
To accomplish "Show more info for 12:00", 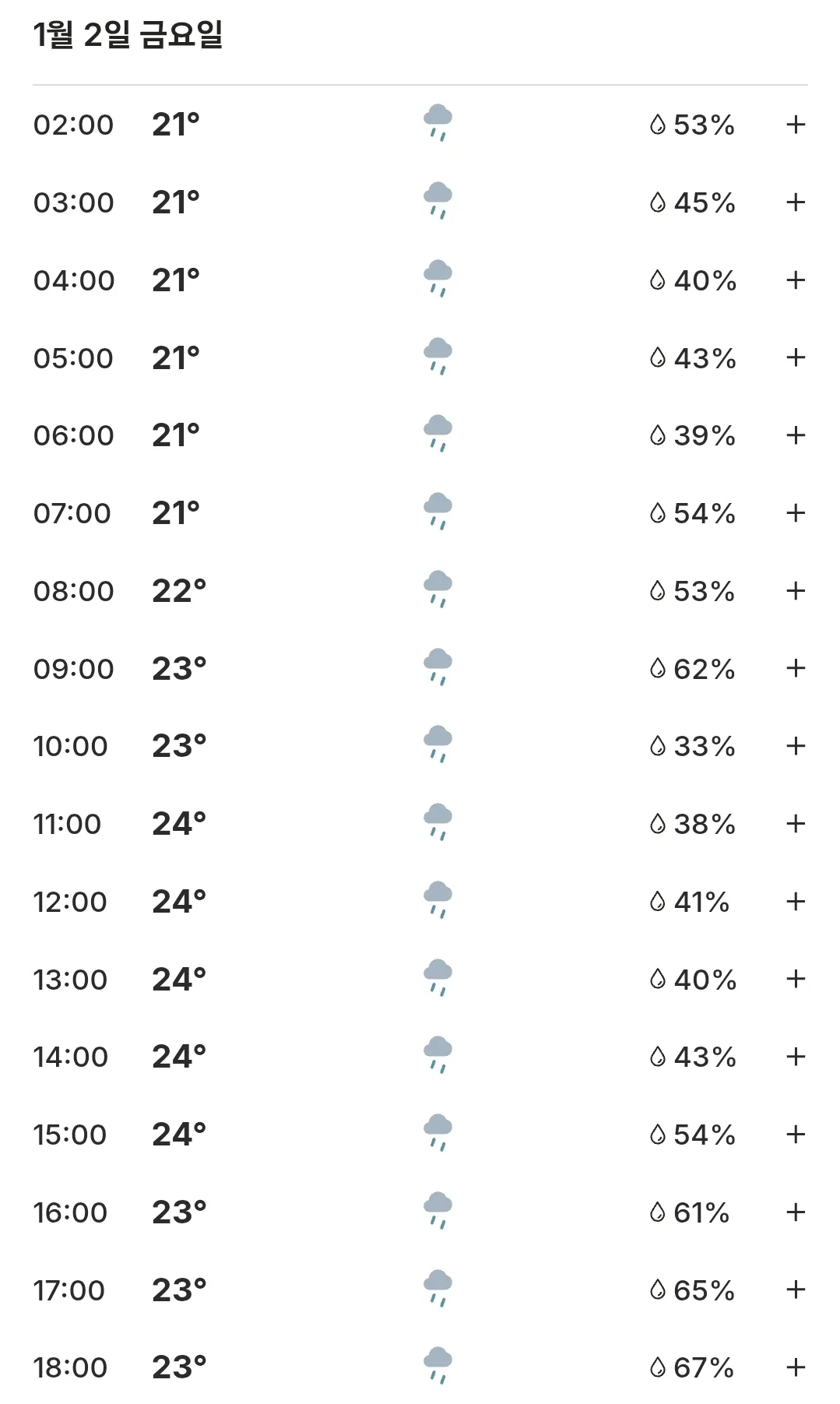I will [795, 902].
